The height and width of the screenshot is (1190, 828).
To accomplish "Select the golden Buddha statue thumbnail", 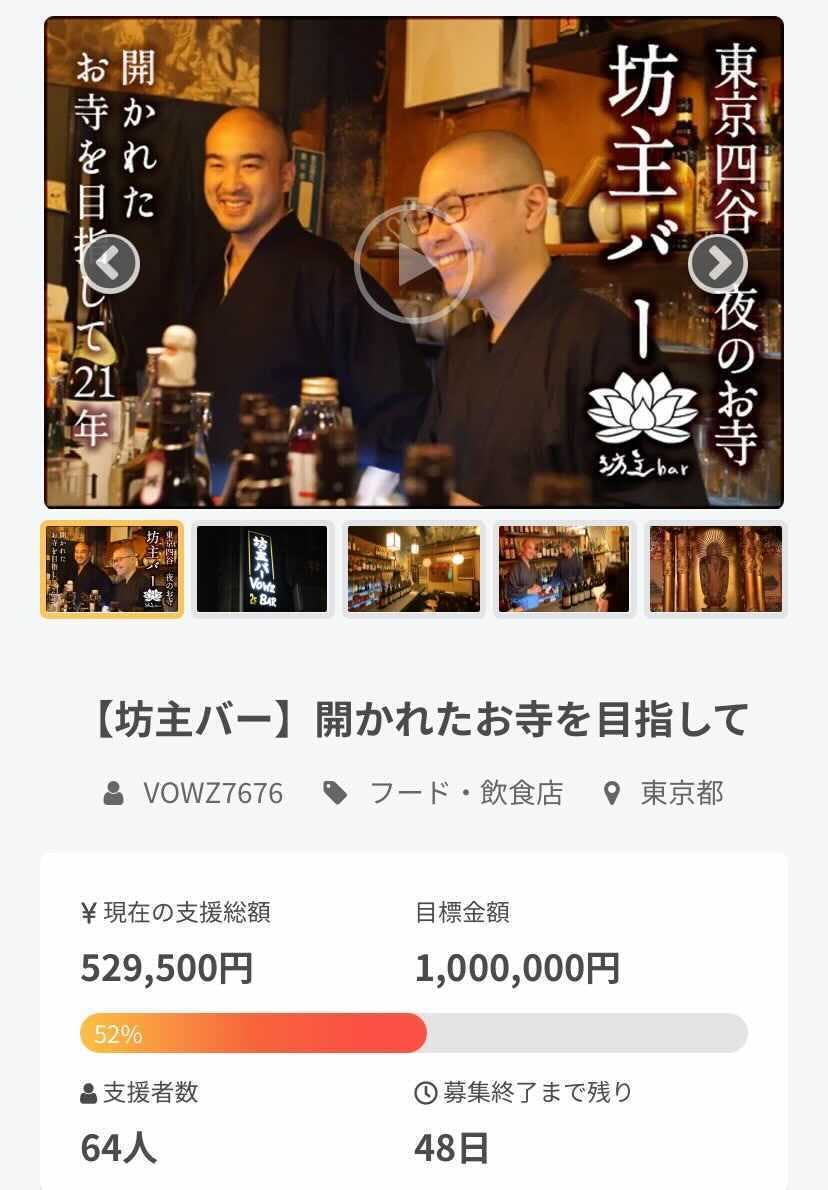I will [715, 569].
